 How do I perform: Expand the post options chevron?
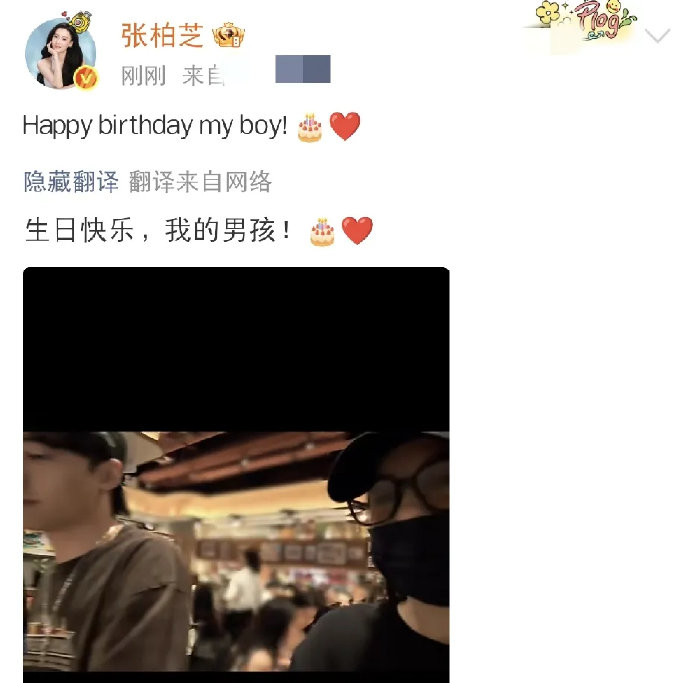pos(657,35)
